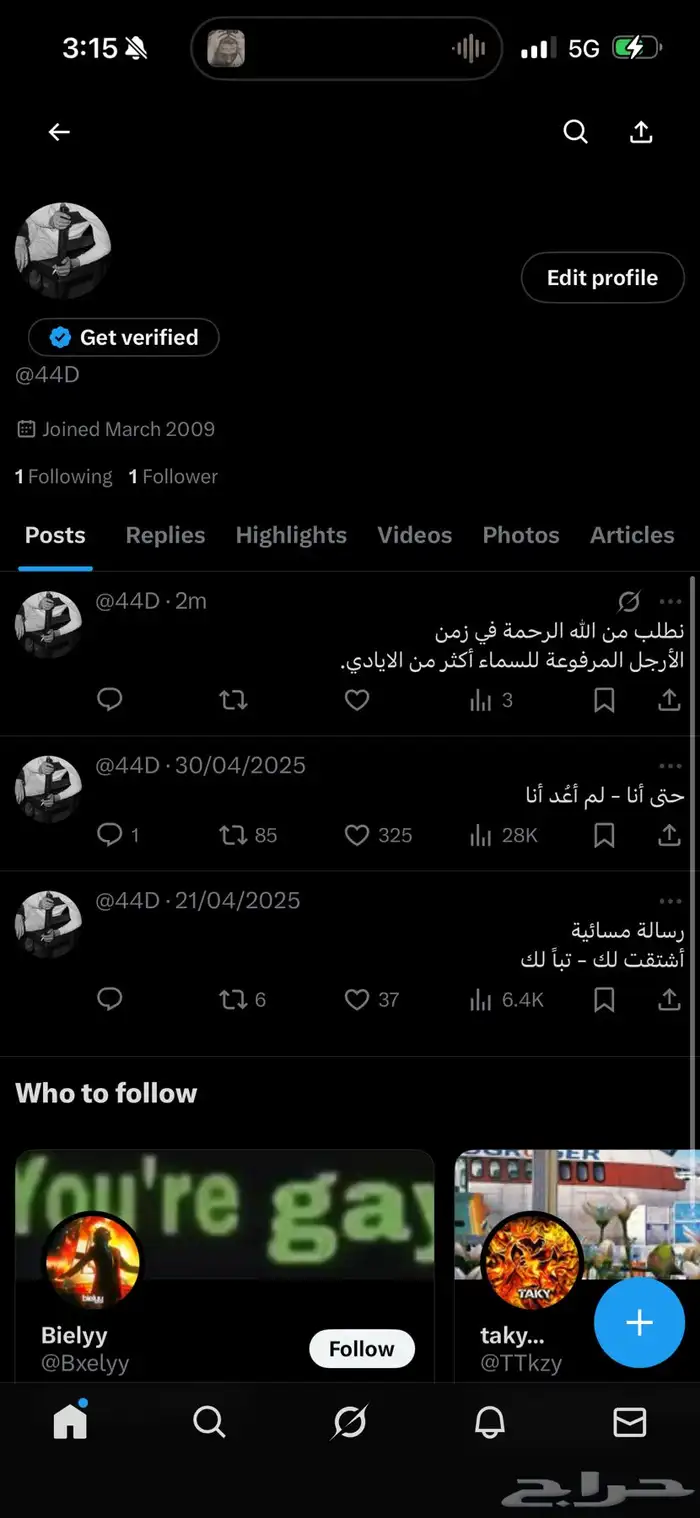Image resolution: width=700 pixels, height=1518 pixels.
Task: Follow the suggested account Bielyy
Action: click(x=361, y=1349)
